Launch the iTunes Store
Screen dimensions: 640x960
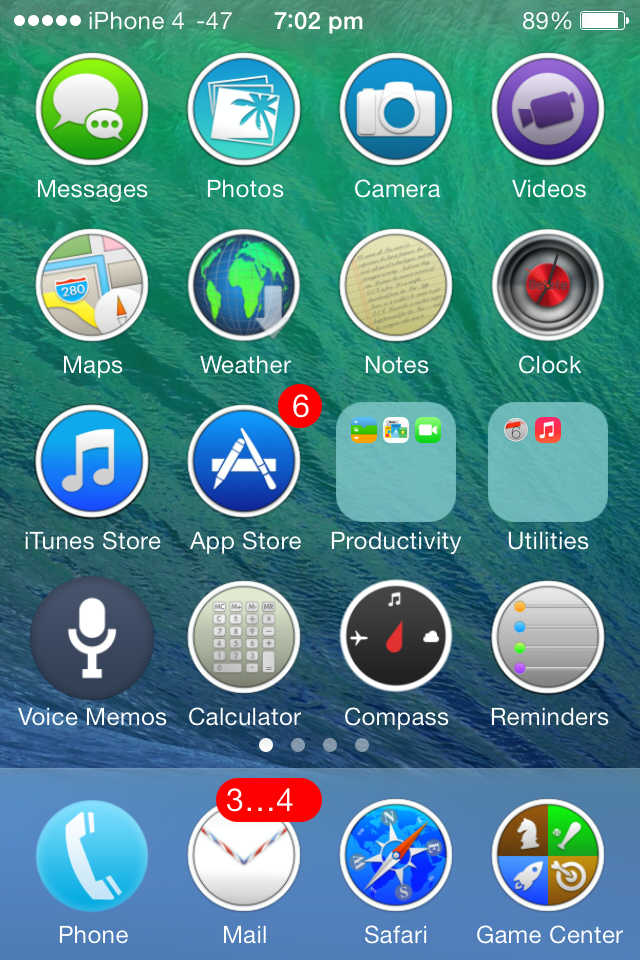[x=92, y=462]
